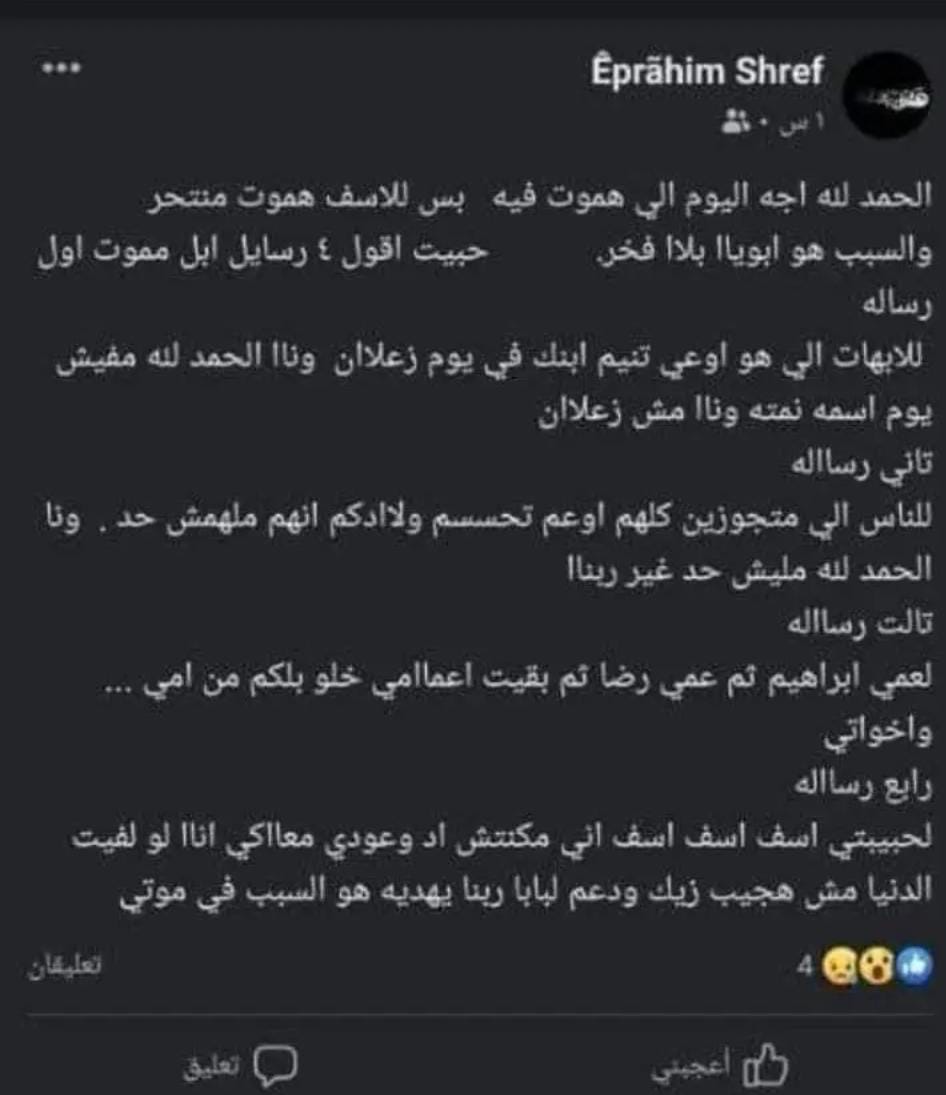Open Êprãhim Shref's profile from his name
Screen dimensions: 946x1095
[710, 71]
